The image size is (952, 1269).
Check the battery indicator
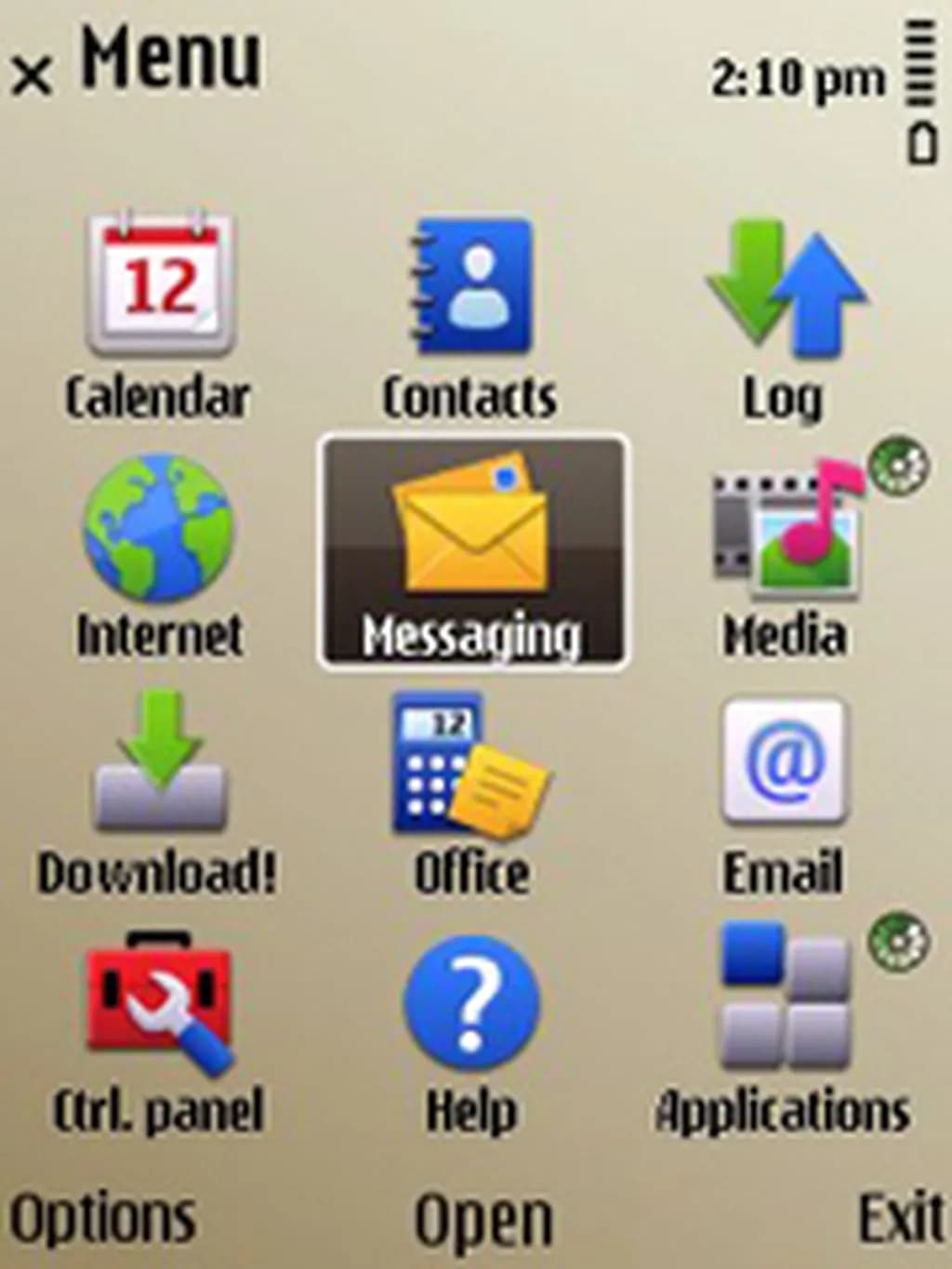point(921,139)
